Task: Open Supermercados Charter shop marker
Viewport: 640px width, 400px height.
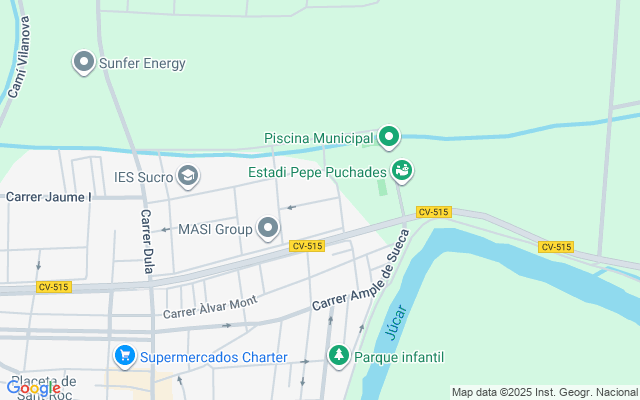Action: (x=125, y=357)
